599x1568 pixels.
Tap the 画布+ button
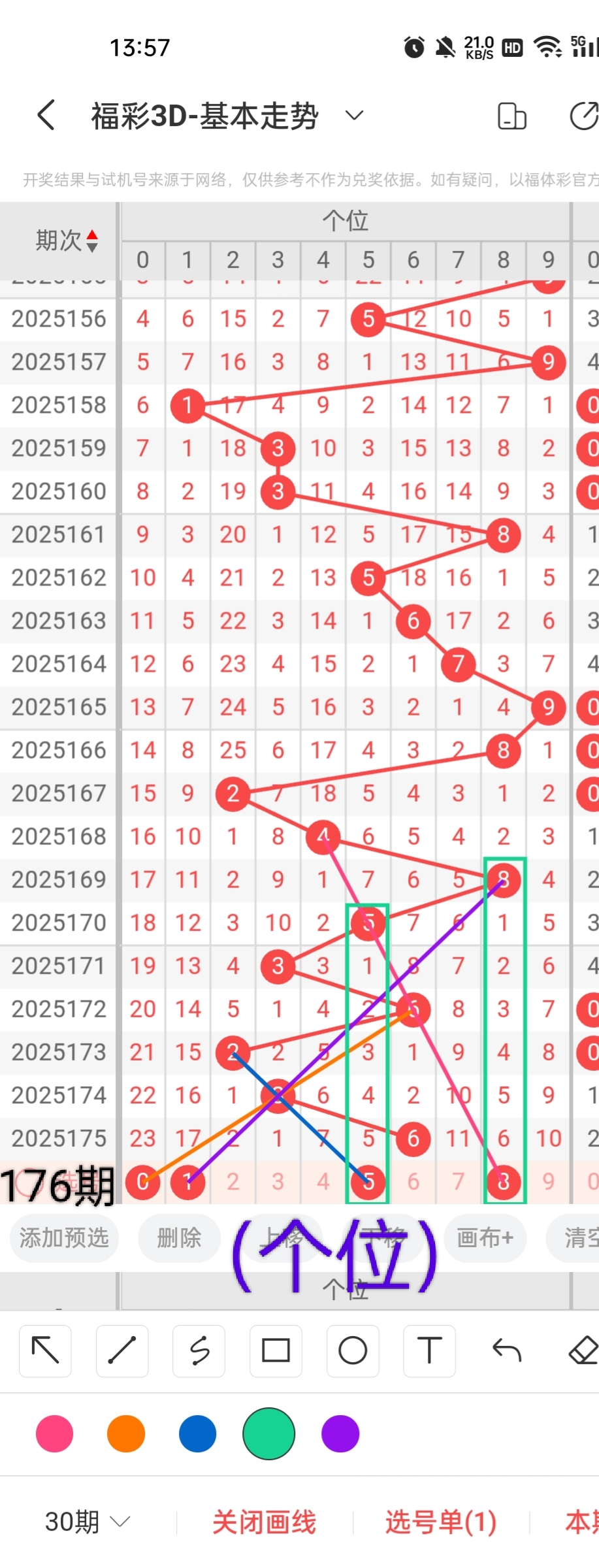[x=485, y=1237]
